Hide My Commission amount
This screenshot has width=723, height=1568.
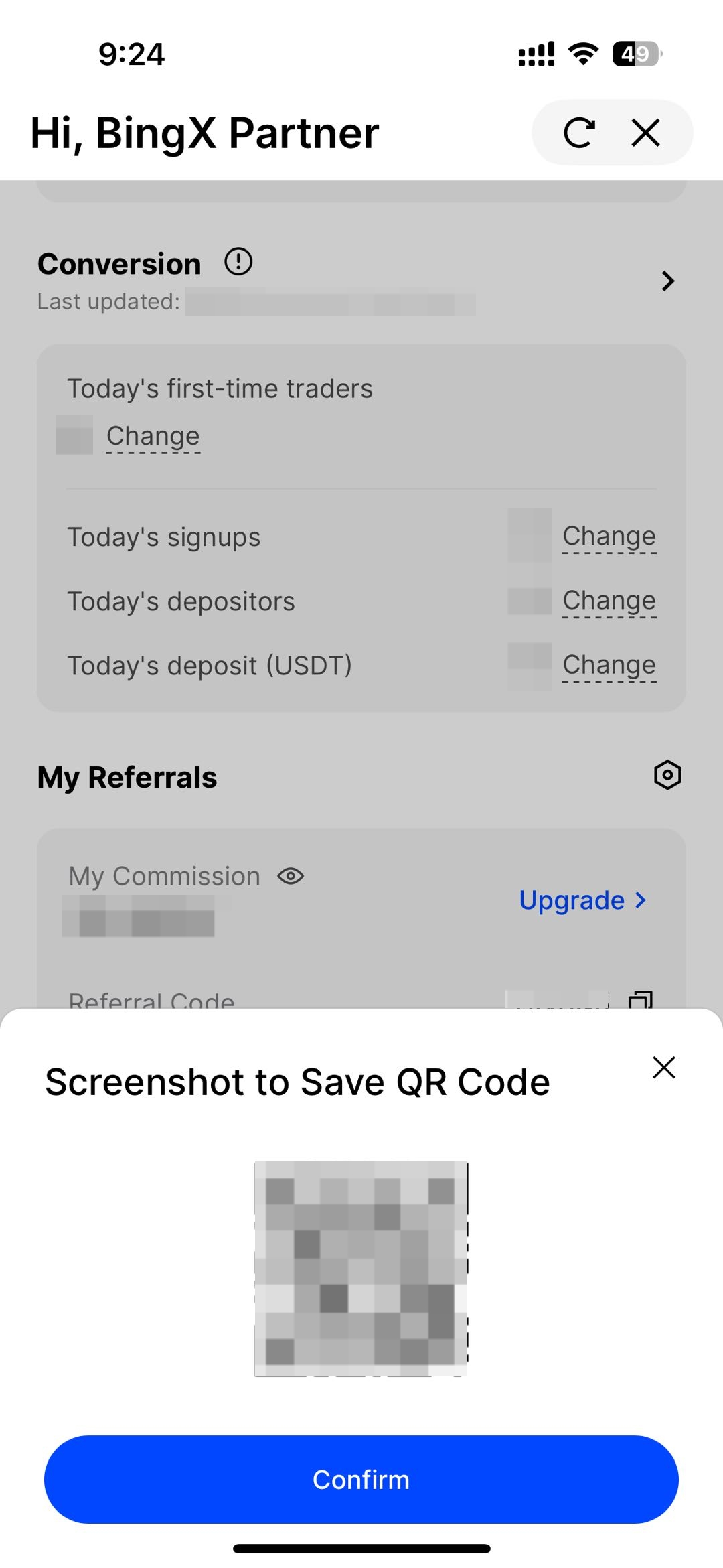point(291,876)
